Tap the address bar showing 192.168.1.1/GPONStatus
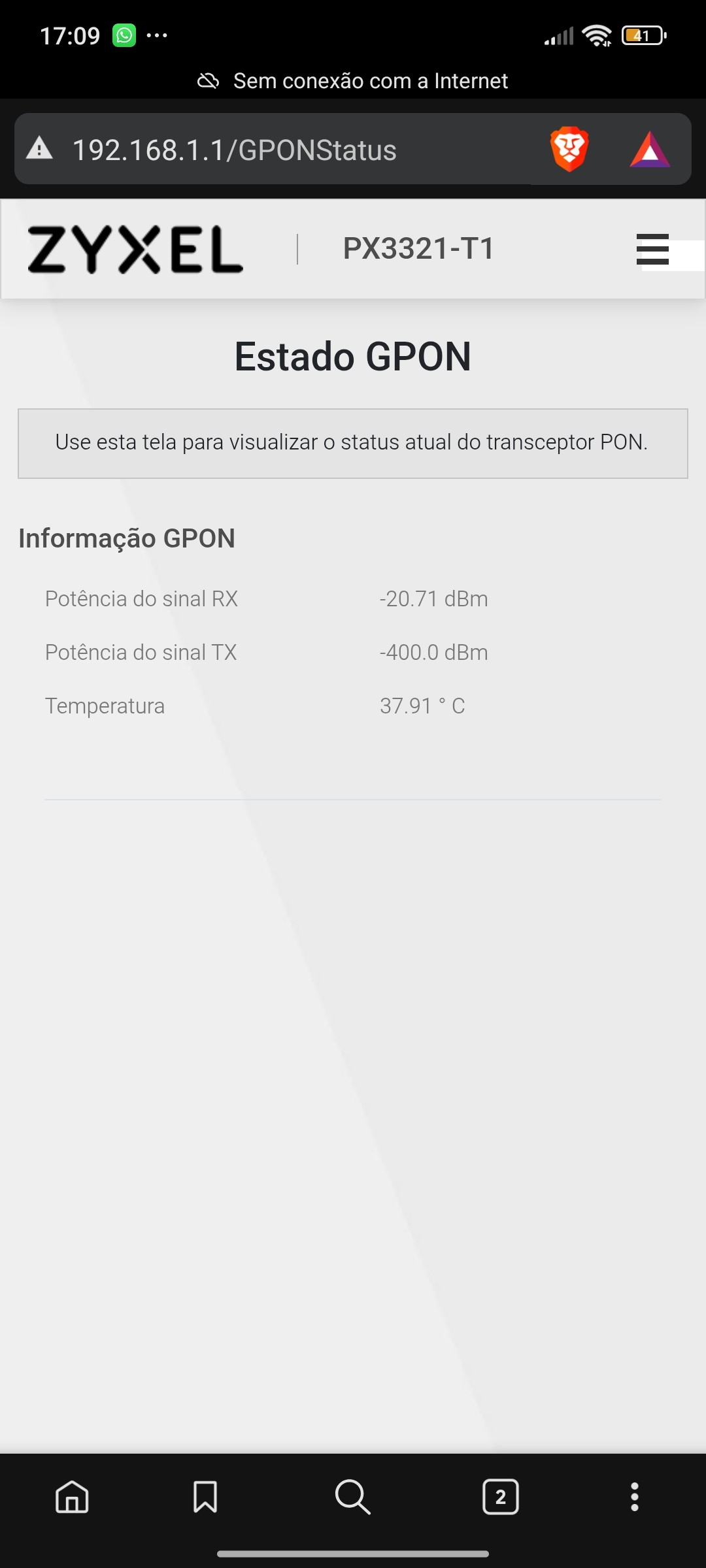706x1568 pixels. click(x=261, y=150)
